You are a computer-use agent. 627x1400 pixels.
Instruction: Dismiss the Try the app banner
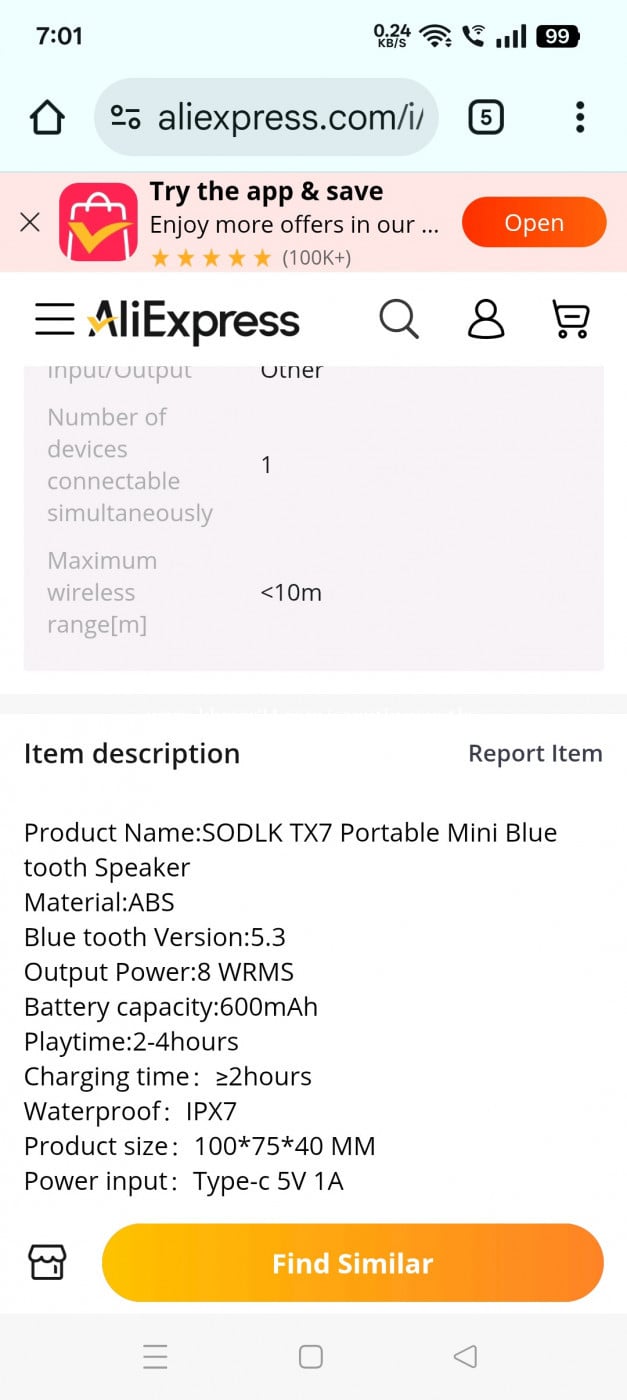click(30, 222)
